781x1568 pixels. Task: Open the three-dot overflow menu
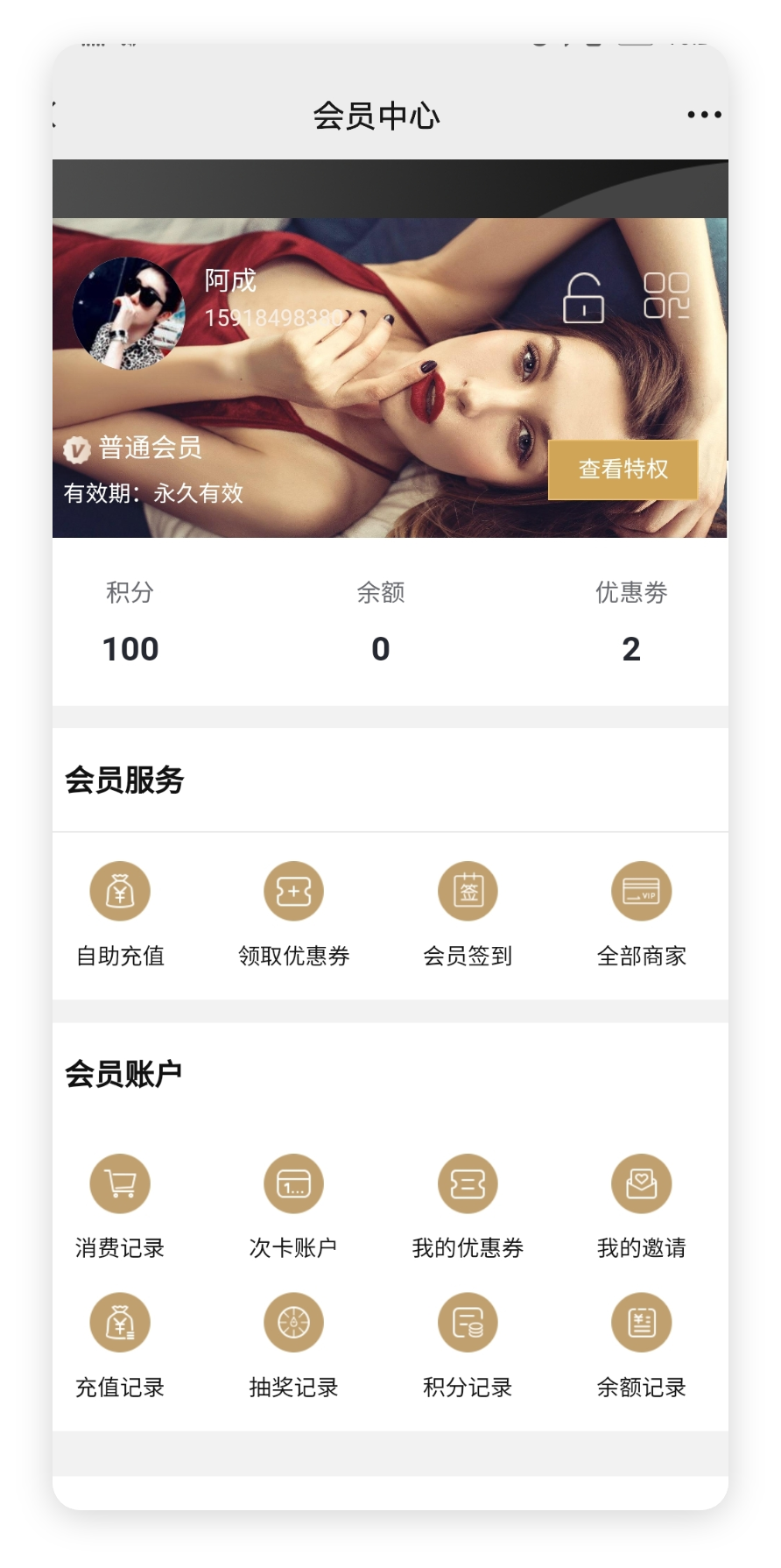[704, 115]
